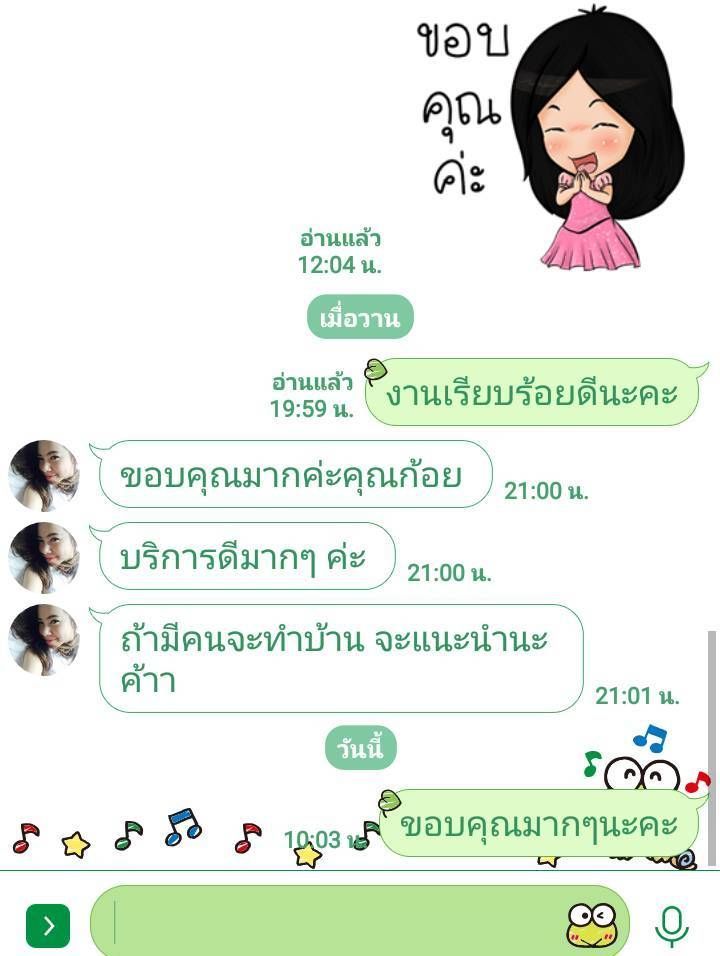Start voice message with the microphone
The image size is (720, 956).
pos(672,925)
